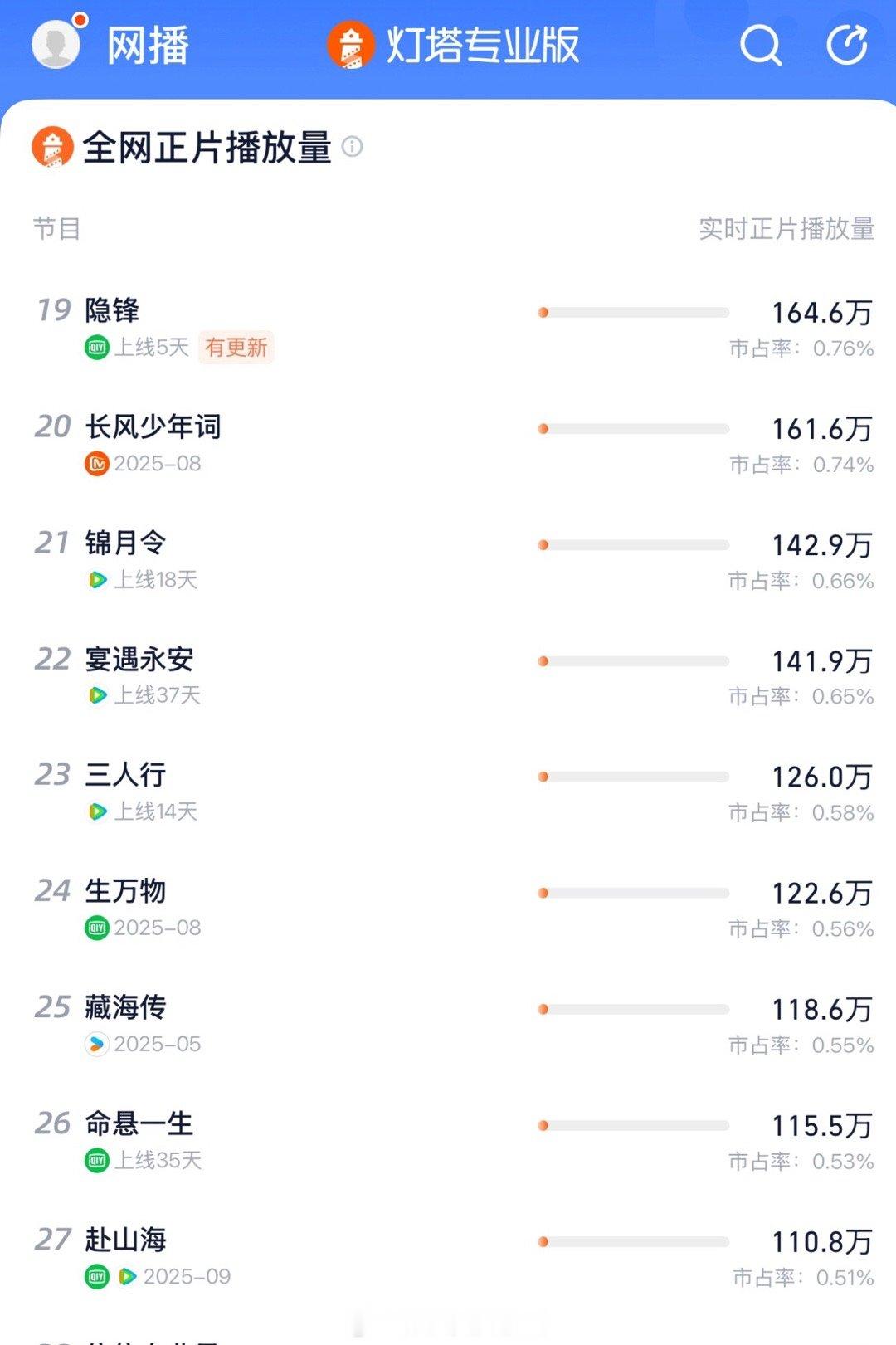Screen dimensions: 896x1345
Task: Click the 有更新 update badge on 隐锋
Action: [x=236, y=348]
